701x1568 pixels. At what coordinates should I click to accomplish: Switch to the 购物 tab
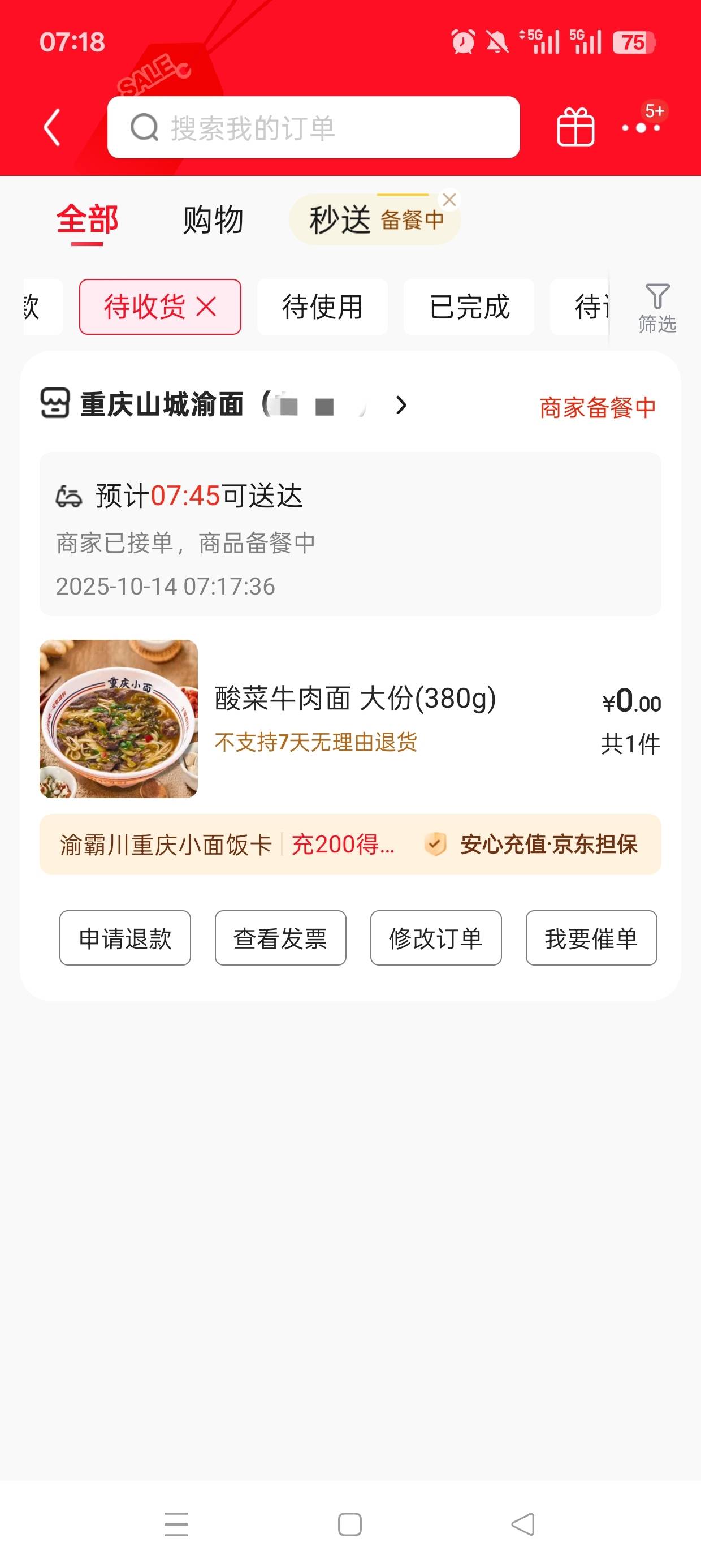pyautogui.click(x=213, y=219)
